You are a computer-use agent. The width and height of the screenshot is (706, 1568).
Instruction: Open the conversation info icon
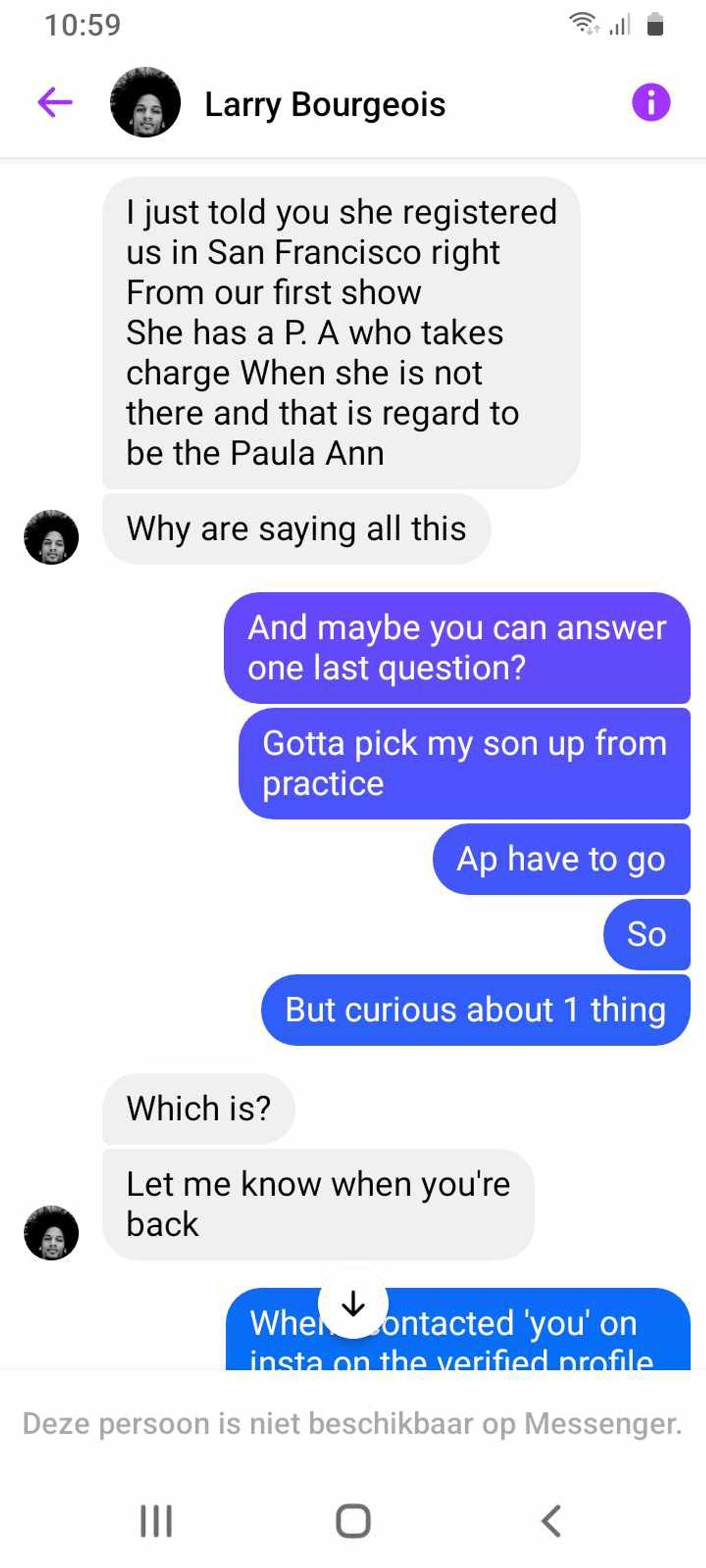click(x=651, y=102)
